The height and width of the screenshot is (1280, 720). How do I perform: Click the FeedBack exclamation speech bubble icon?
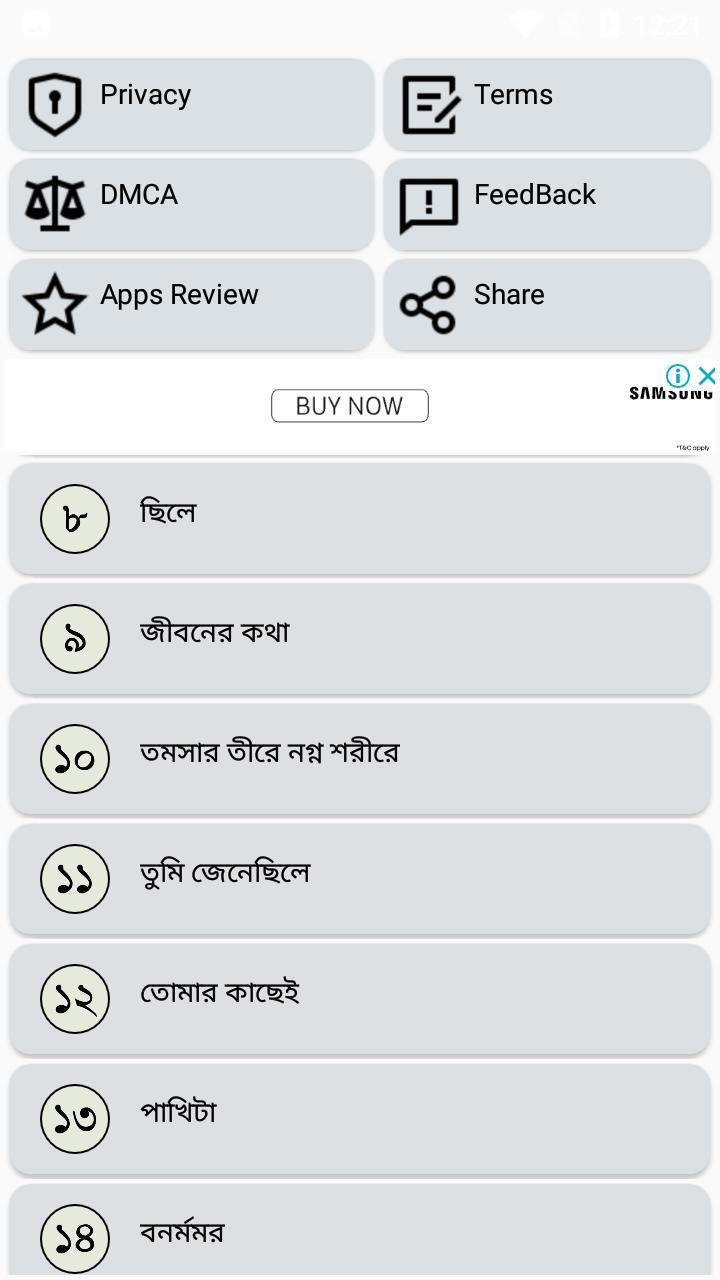coord(430,204)
